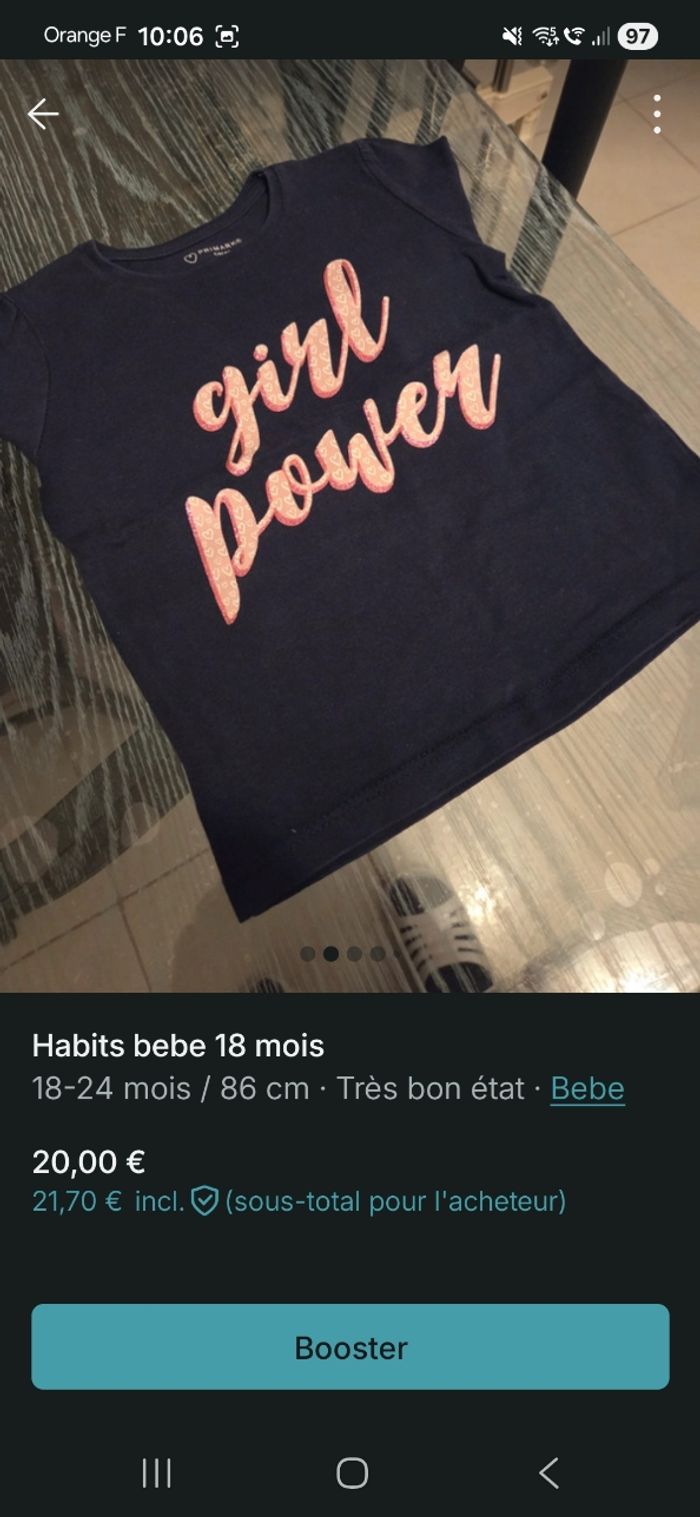Screen dimensions: 700x1517
Task: Open the girl power t-shirt photo
Action: click(x=350, y=500)
